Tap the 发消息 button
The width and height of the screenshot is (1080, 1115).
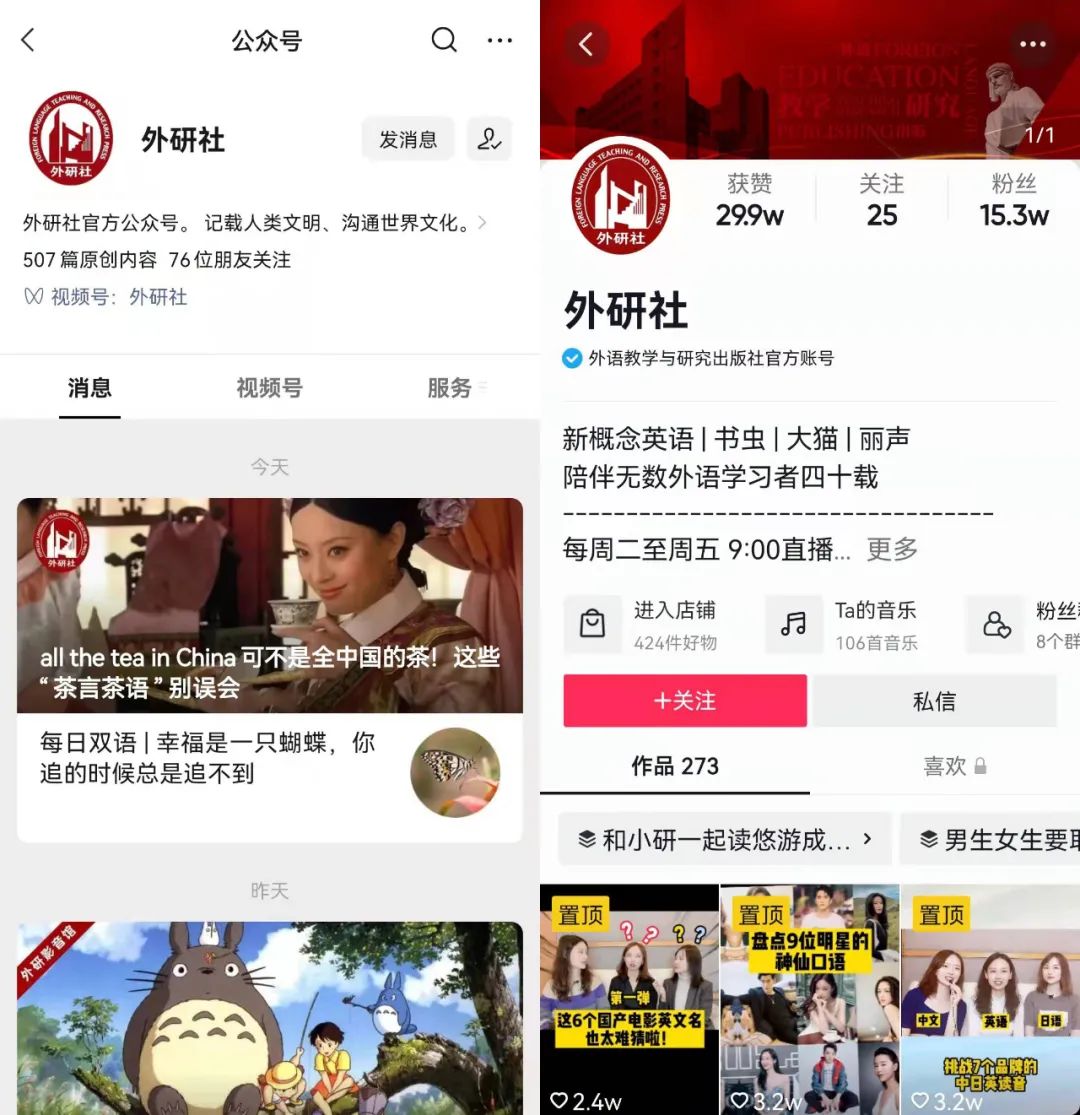click(x=408, y=140)
